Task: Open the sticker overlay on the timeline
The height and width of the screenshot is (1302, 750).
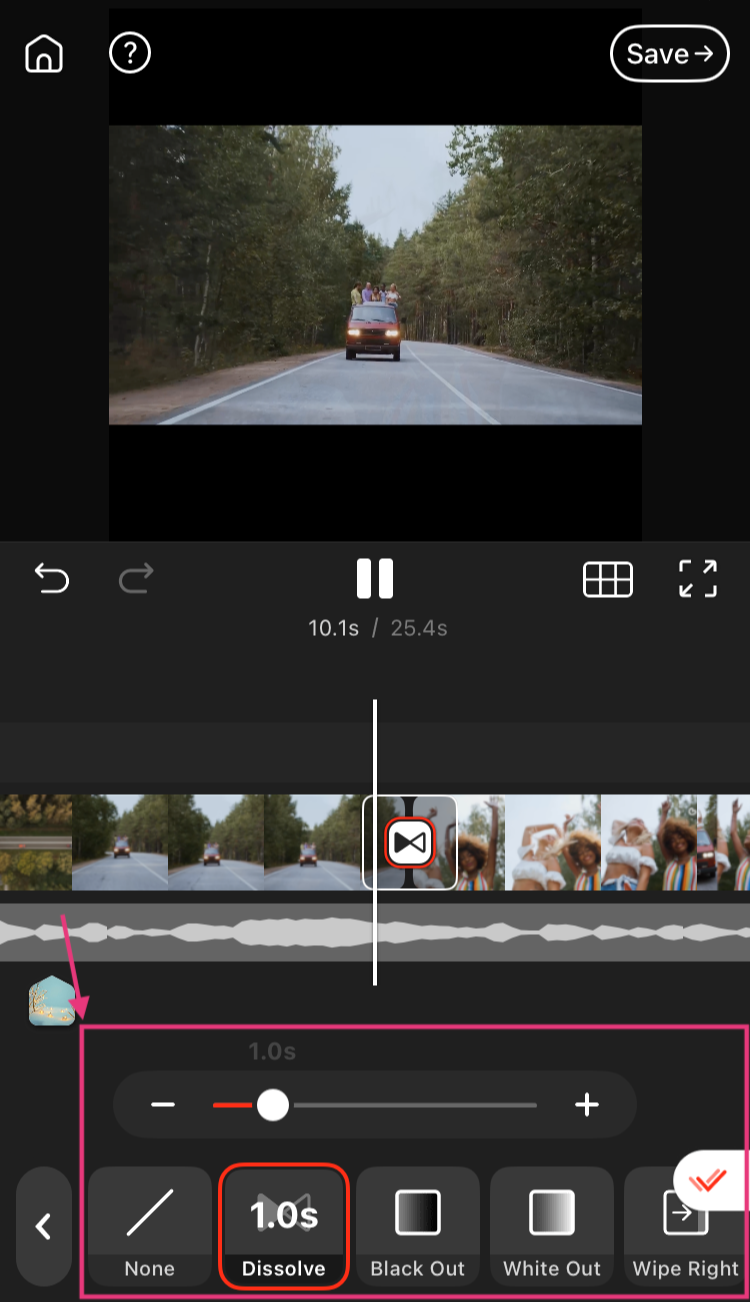Action: [x=52, y=1001]
